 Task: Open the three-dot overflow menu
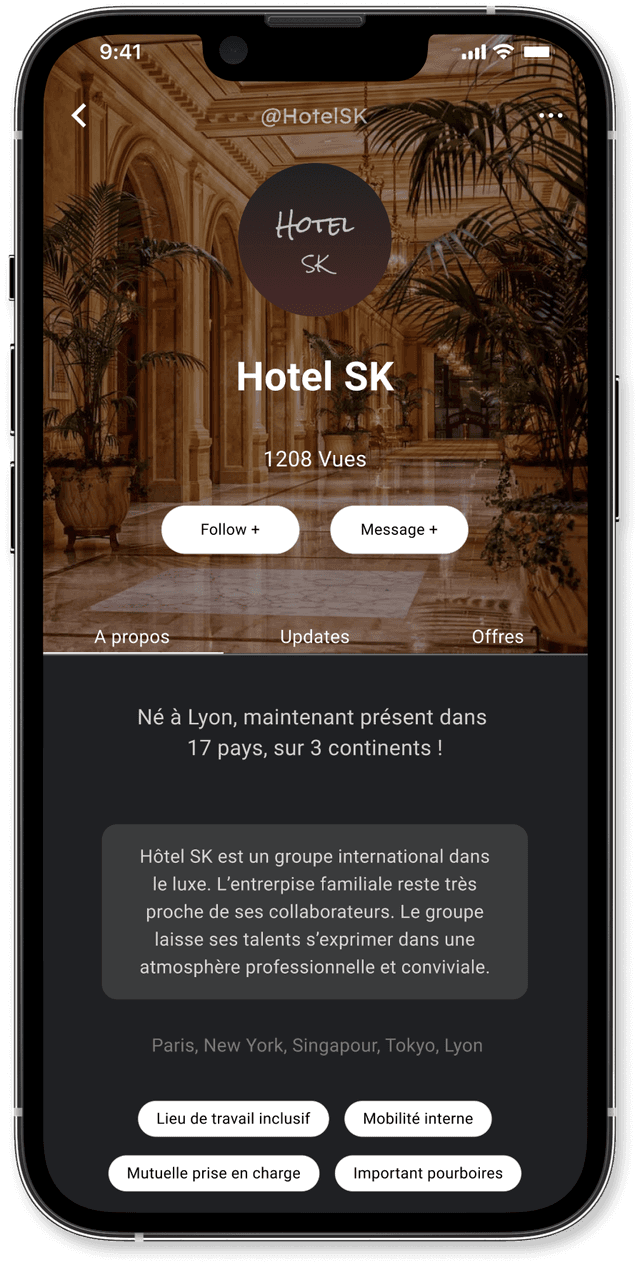(550, 116)
